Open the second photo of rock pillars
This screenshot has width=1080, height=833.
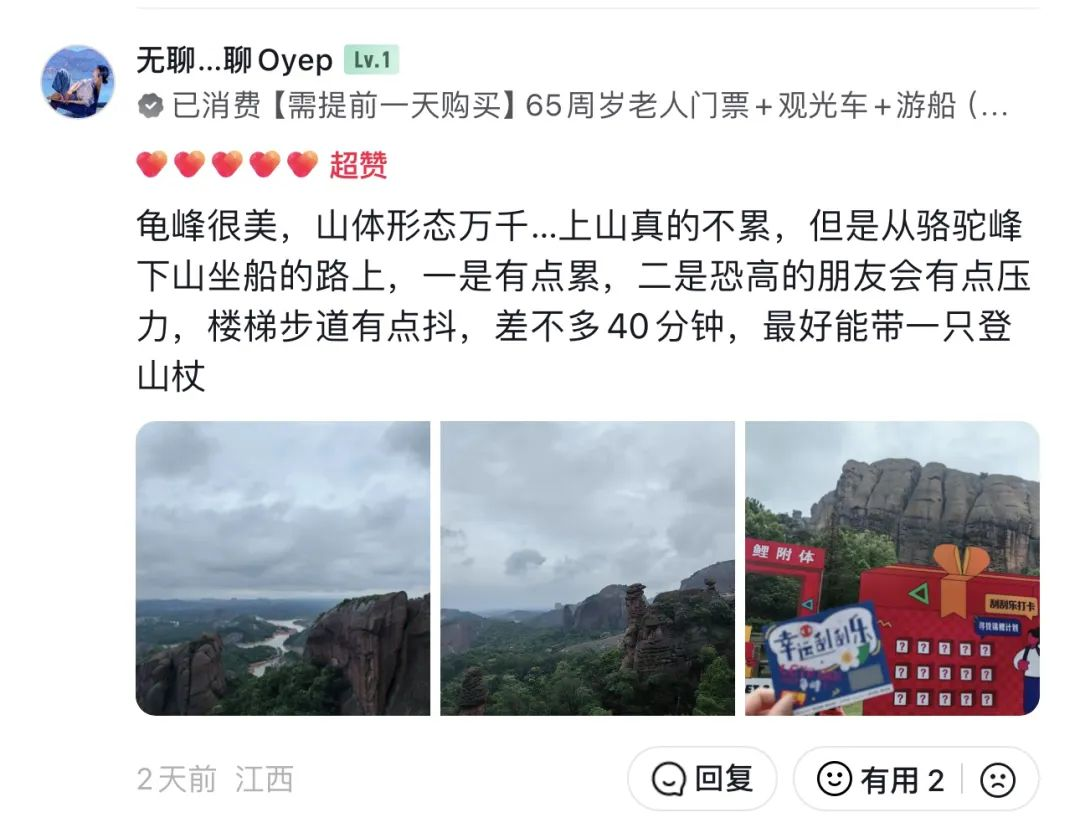588,568
